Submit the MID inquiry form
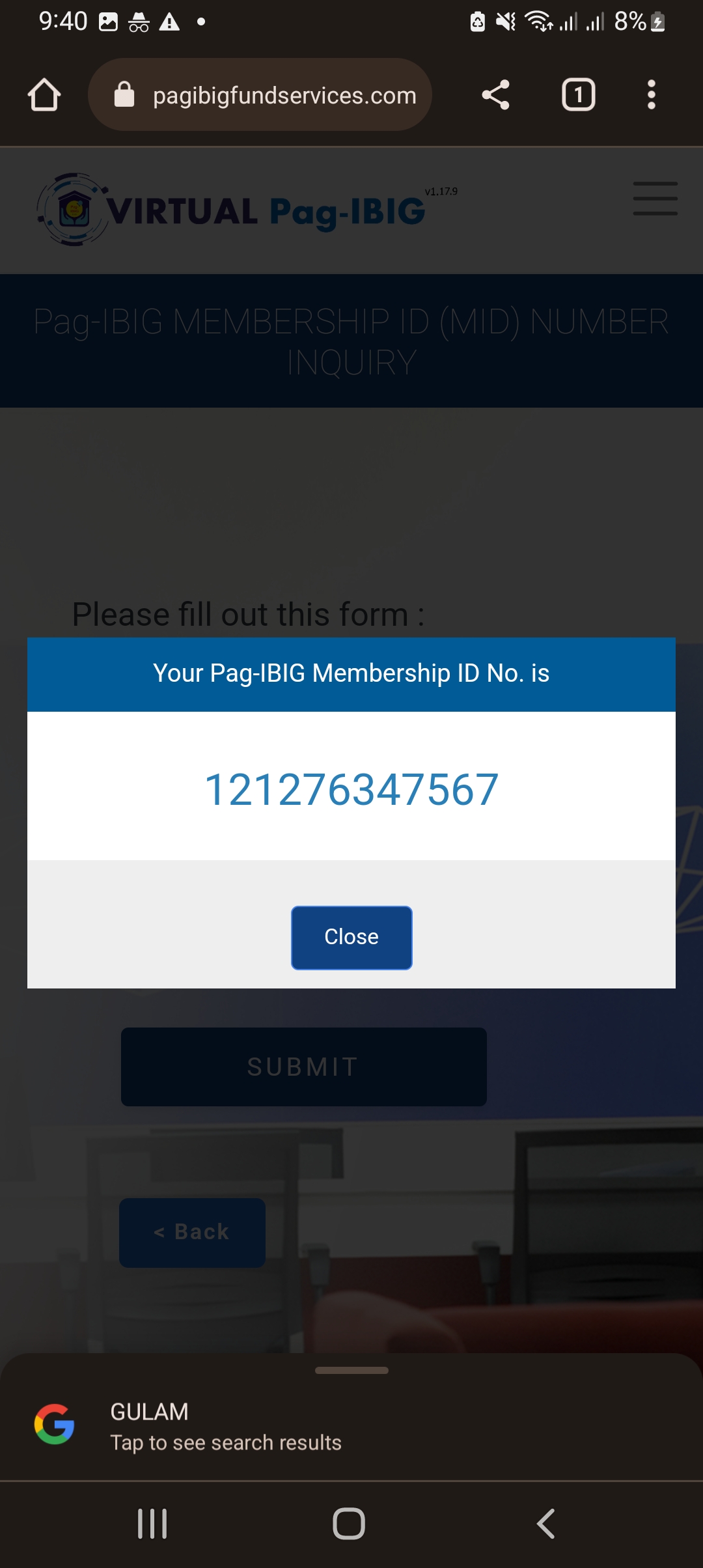The height and width of the screenshot is (1568, 703). (303, 1067)
